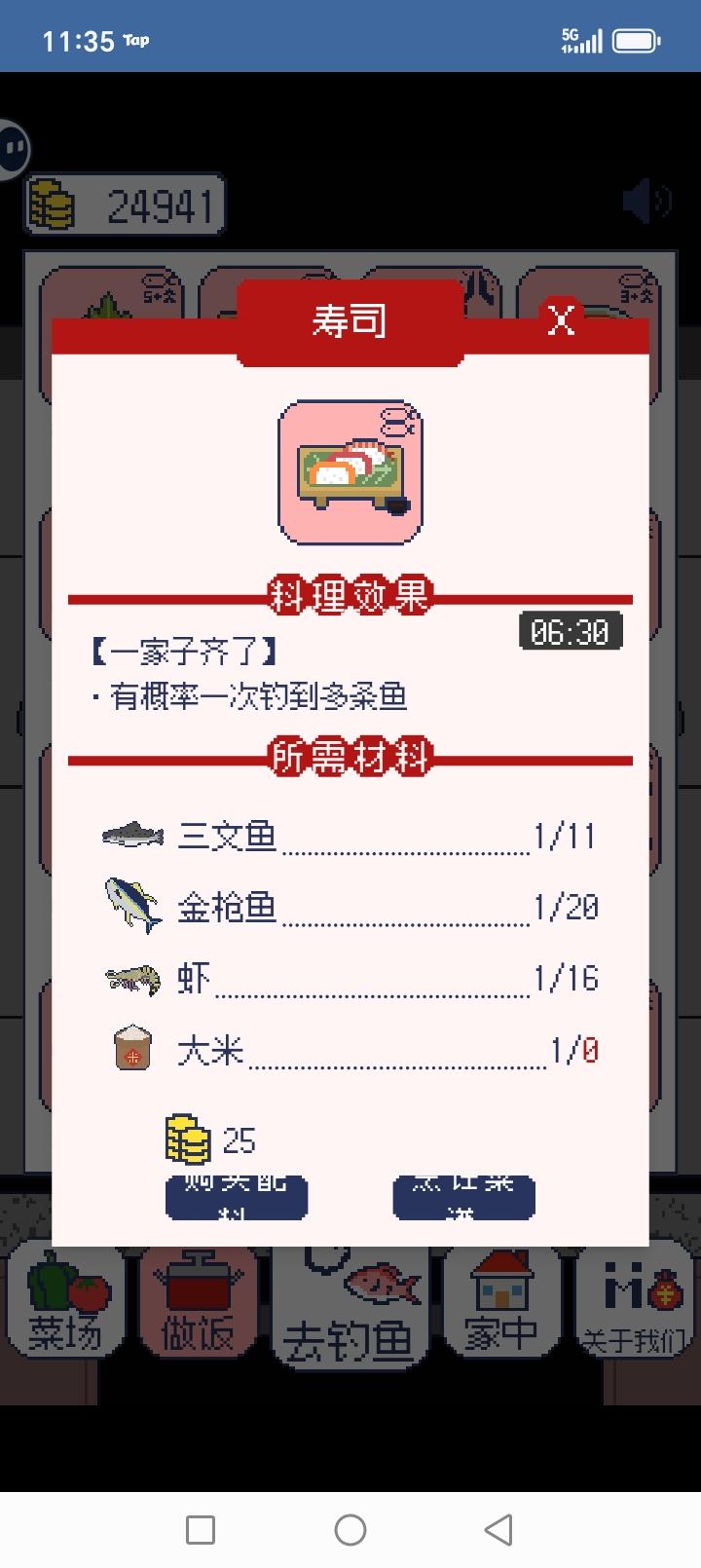Tap the sushi dish picture in the dialog
This screenshot has width=701, height=1568.
pos(350,471)
